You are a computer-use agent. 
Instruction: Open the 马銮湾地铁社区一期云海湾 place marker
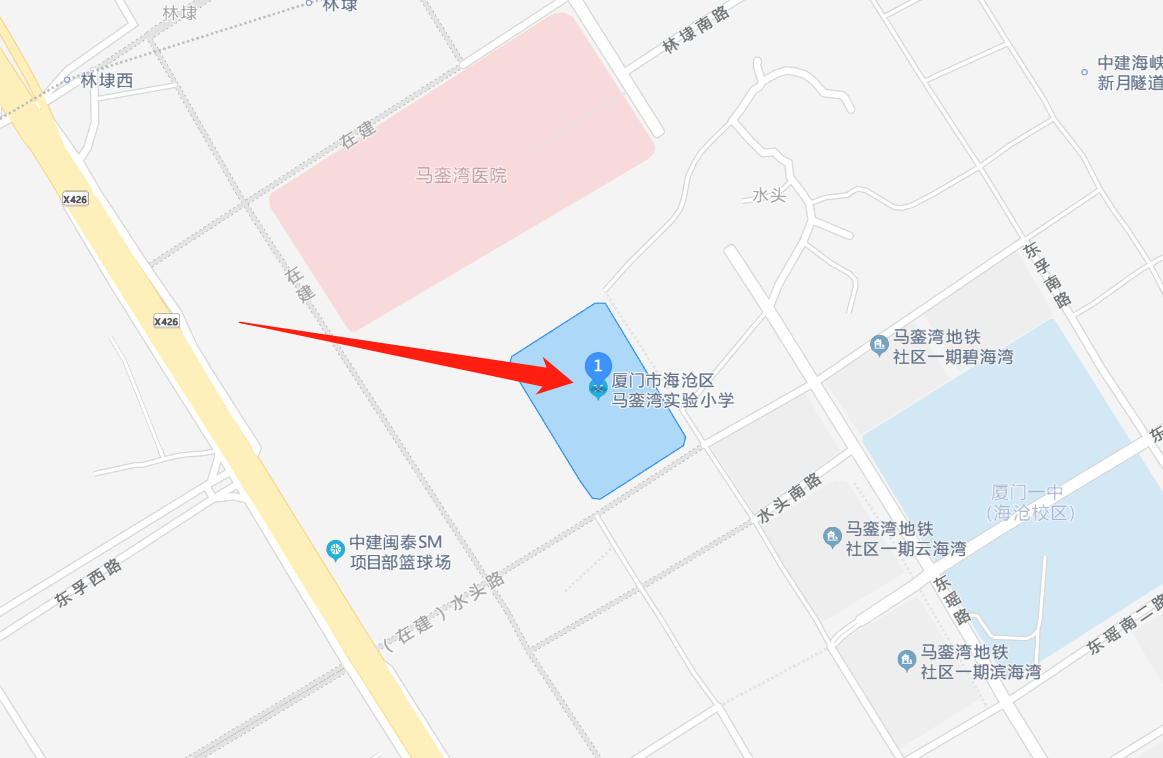point(832,538)
